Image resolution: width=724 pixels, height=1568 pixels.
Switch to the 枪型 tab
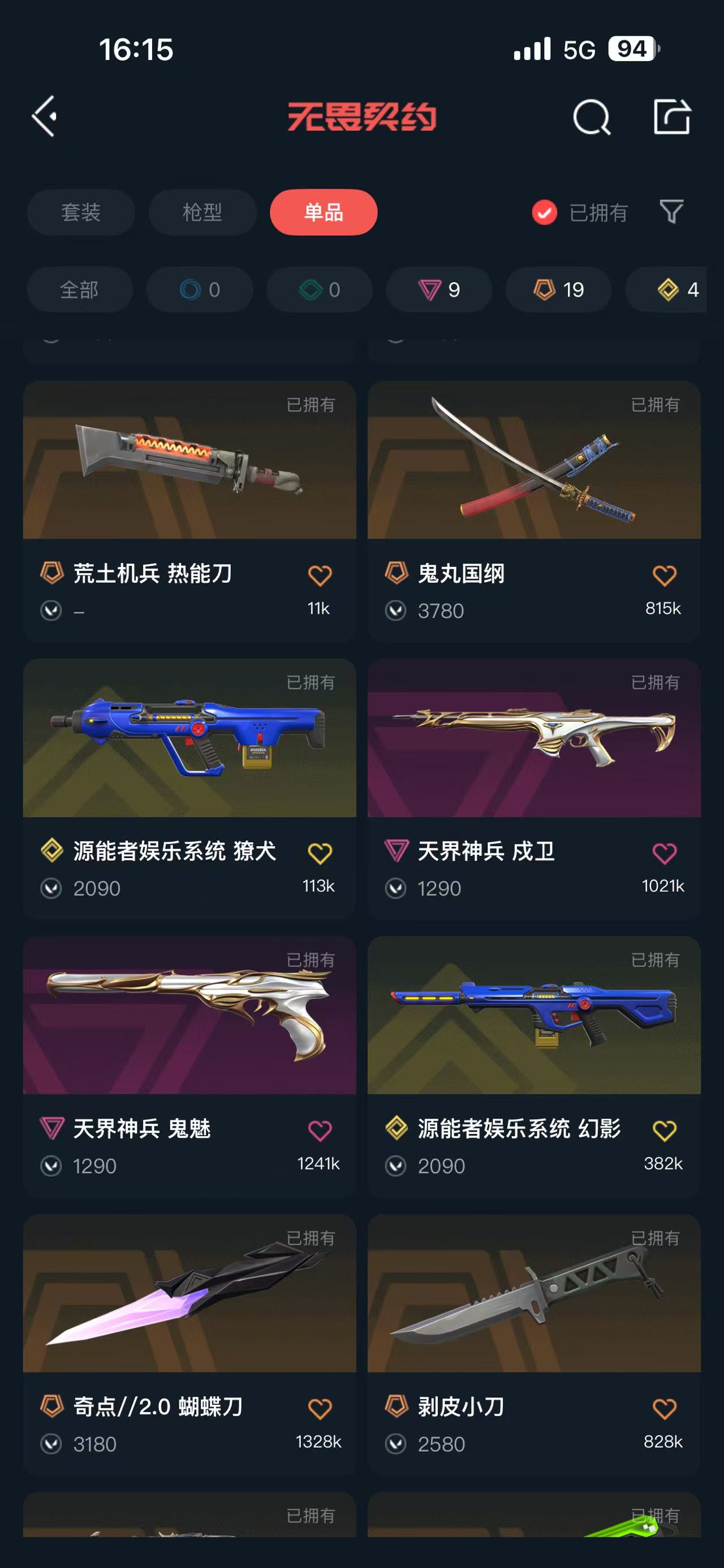(x=202, y=213)
